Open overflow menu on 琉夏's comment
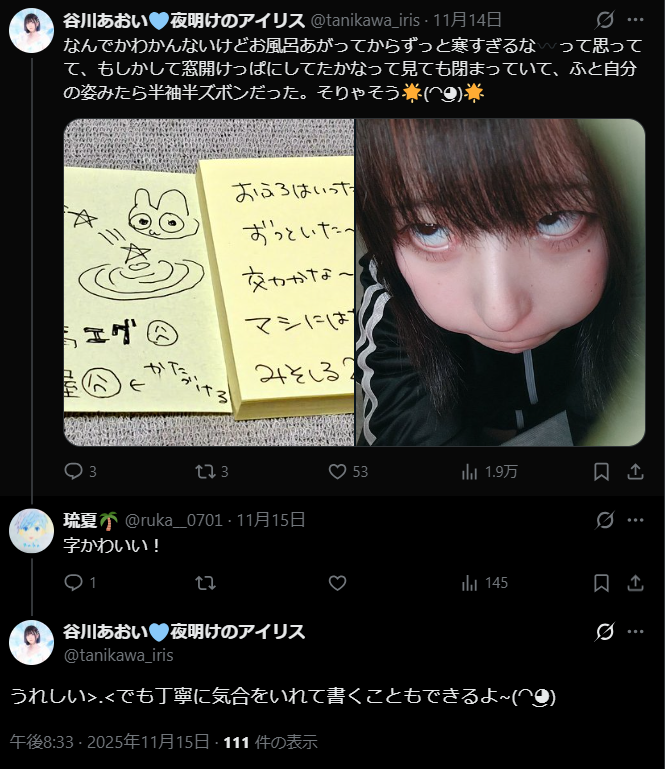 (x=635, y=520)
